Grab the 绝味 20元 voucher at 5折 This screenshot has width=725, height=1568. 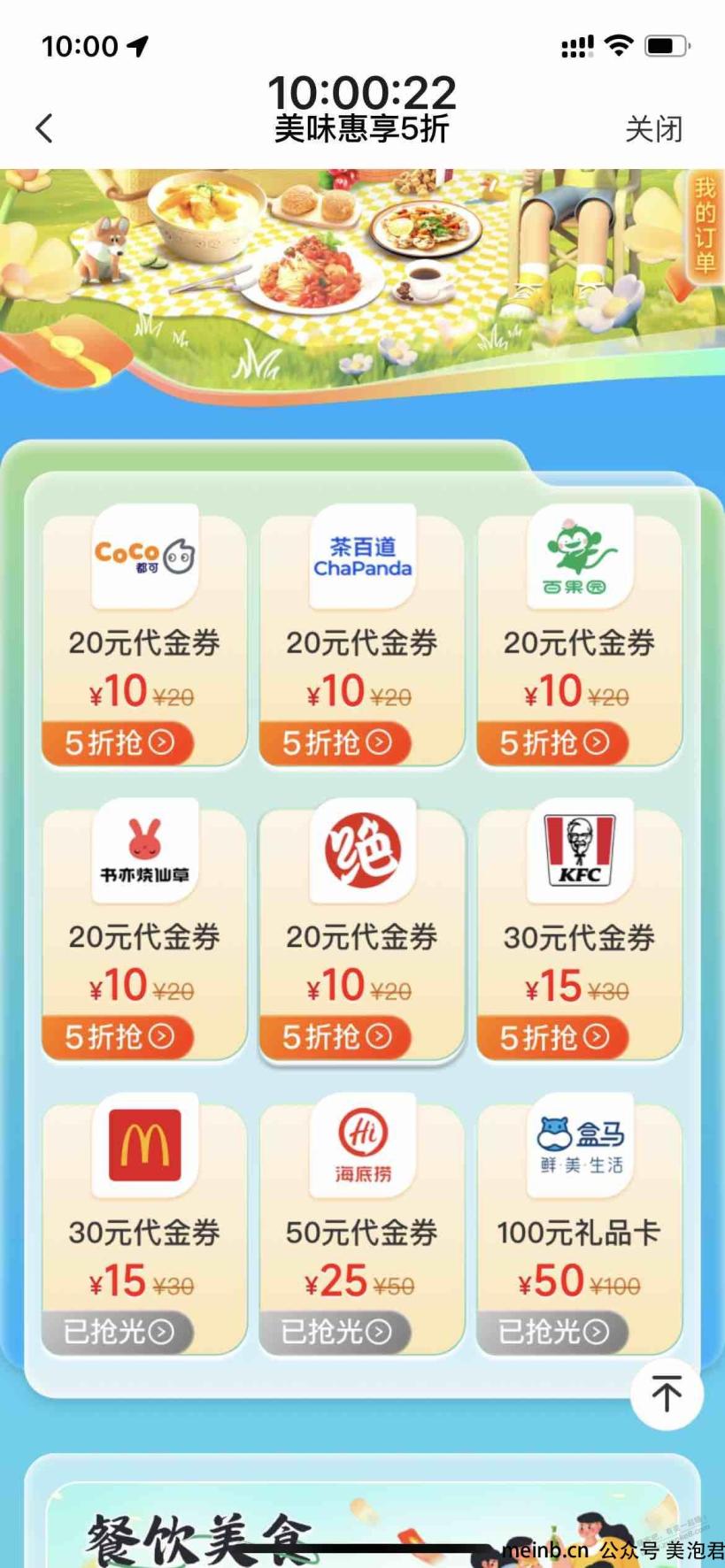click(336, 1036)
